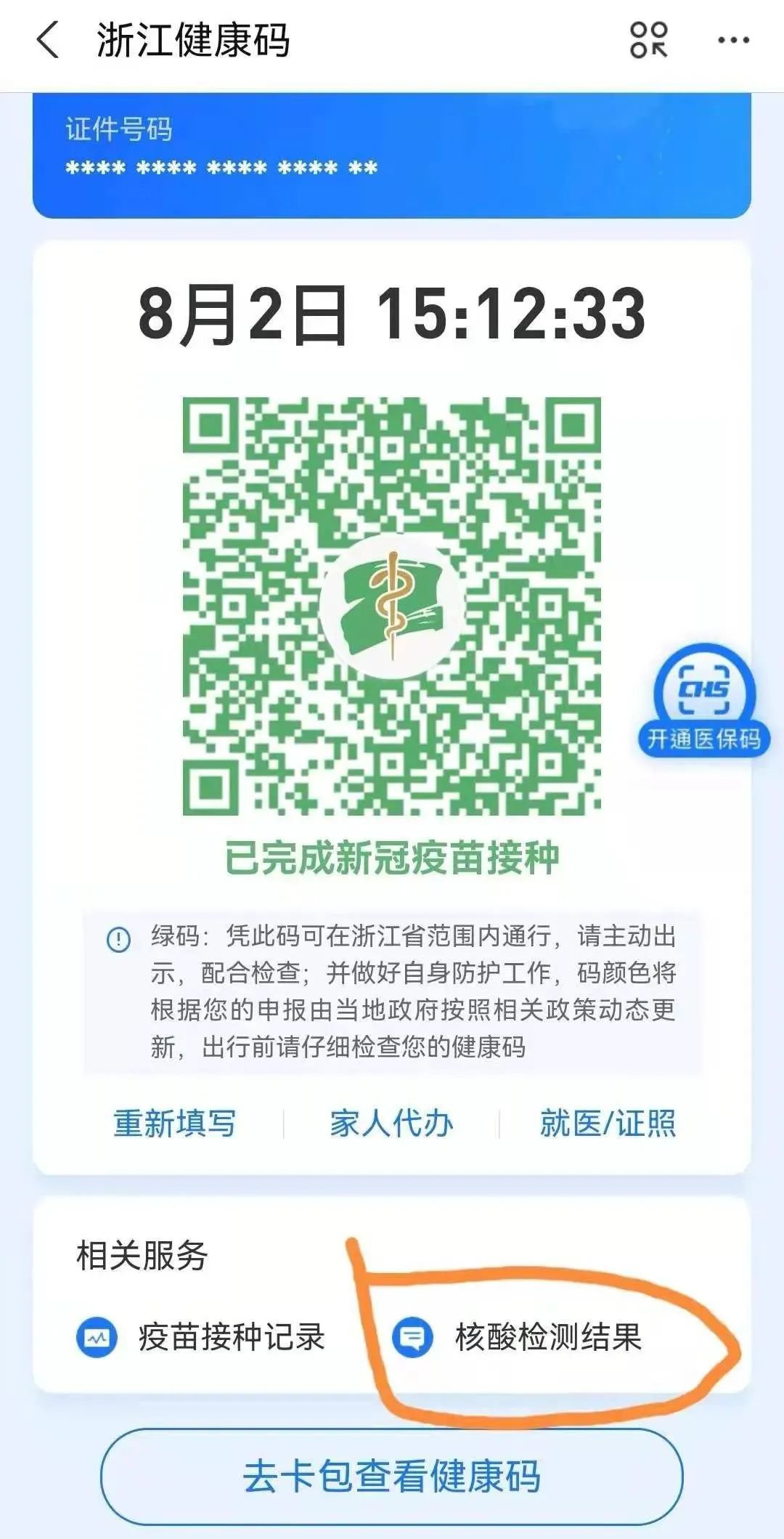Open the mini-program switcher icon
This screenshot has height=1539, width=784.
(648, 40)
